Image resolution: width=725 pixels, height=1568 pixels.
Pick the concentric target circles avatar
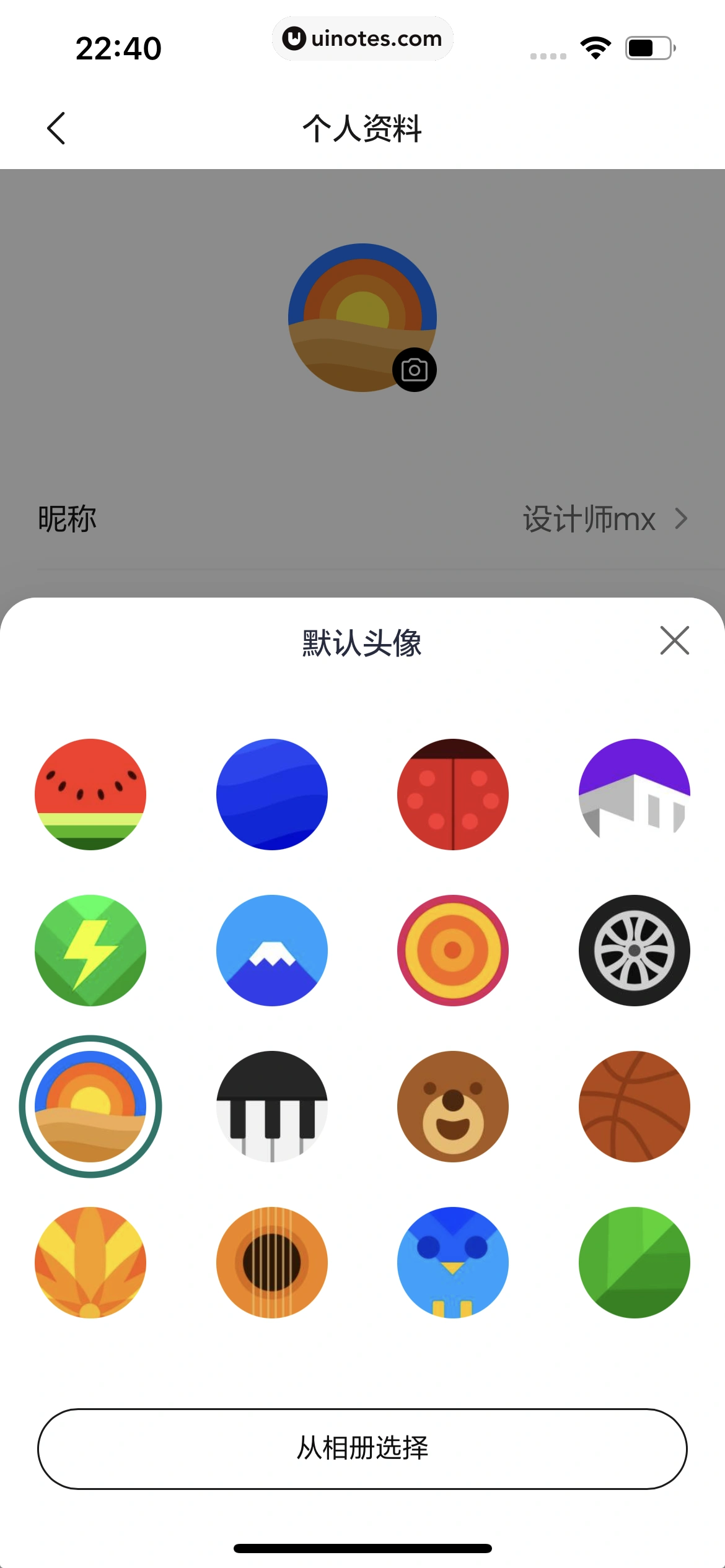point(453,950)
